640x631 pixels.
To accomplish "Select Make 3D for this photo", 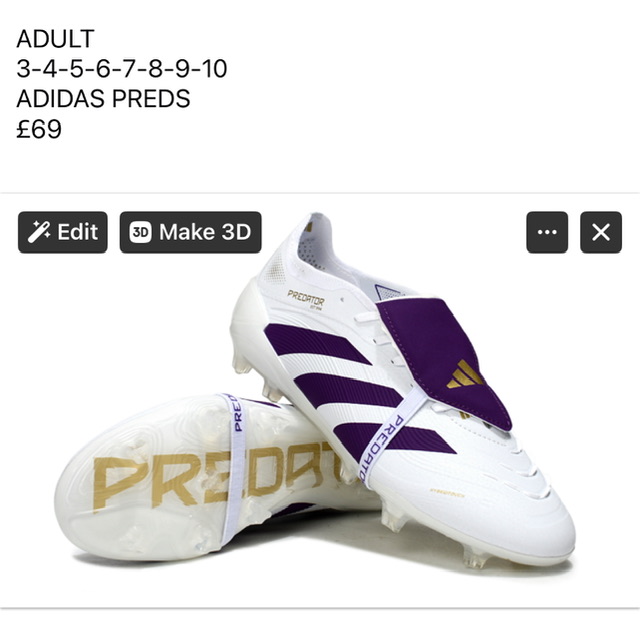I will 190,233.
